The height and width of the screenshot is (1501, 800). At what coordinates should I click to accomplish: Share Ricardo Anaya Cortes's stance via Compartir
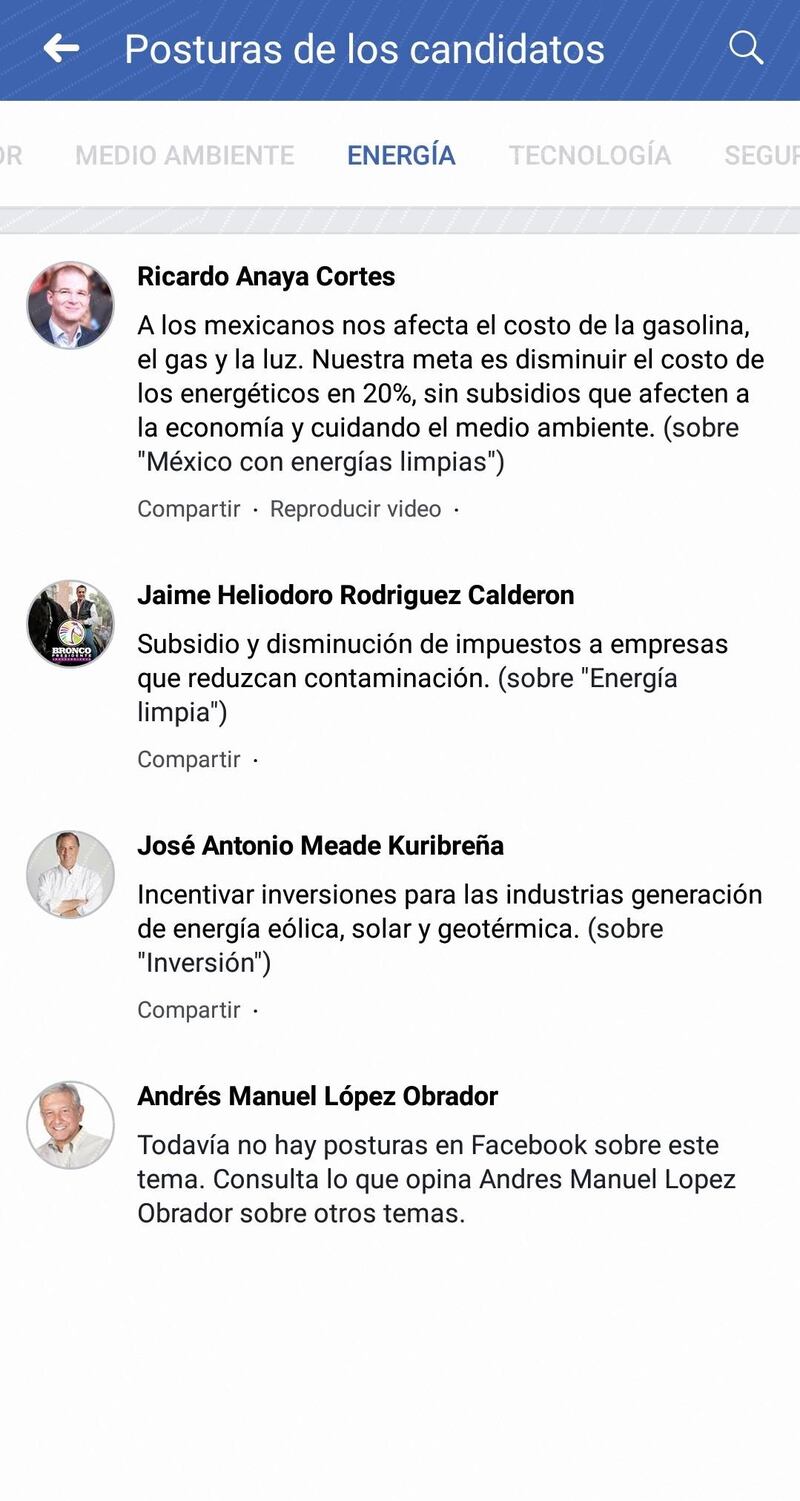(x=189, y=509)
